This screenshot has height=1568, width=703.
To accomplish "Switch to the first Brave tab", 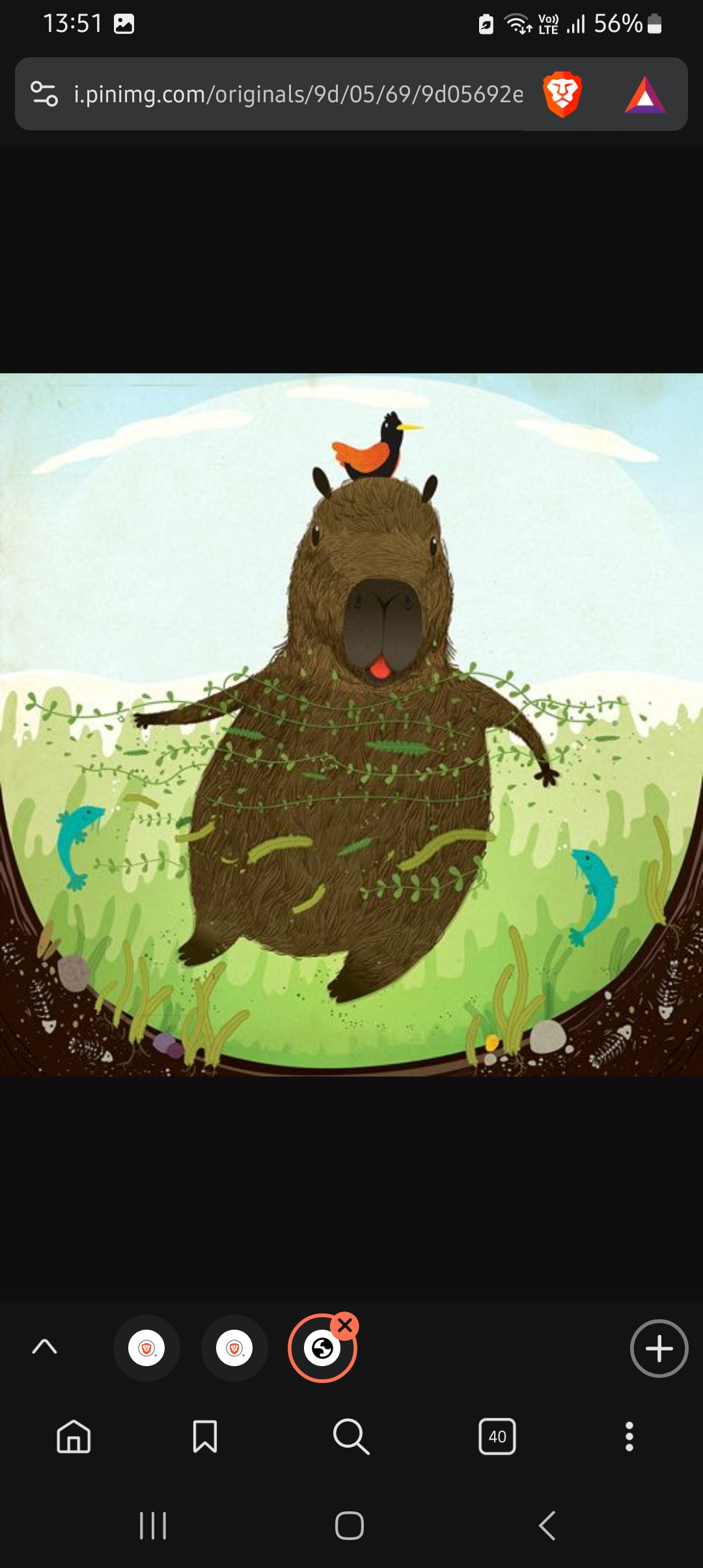I will click(146, 1348).
